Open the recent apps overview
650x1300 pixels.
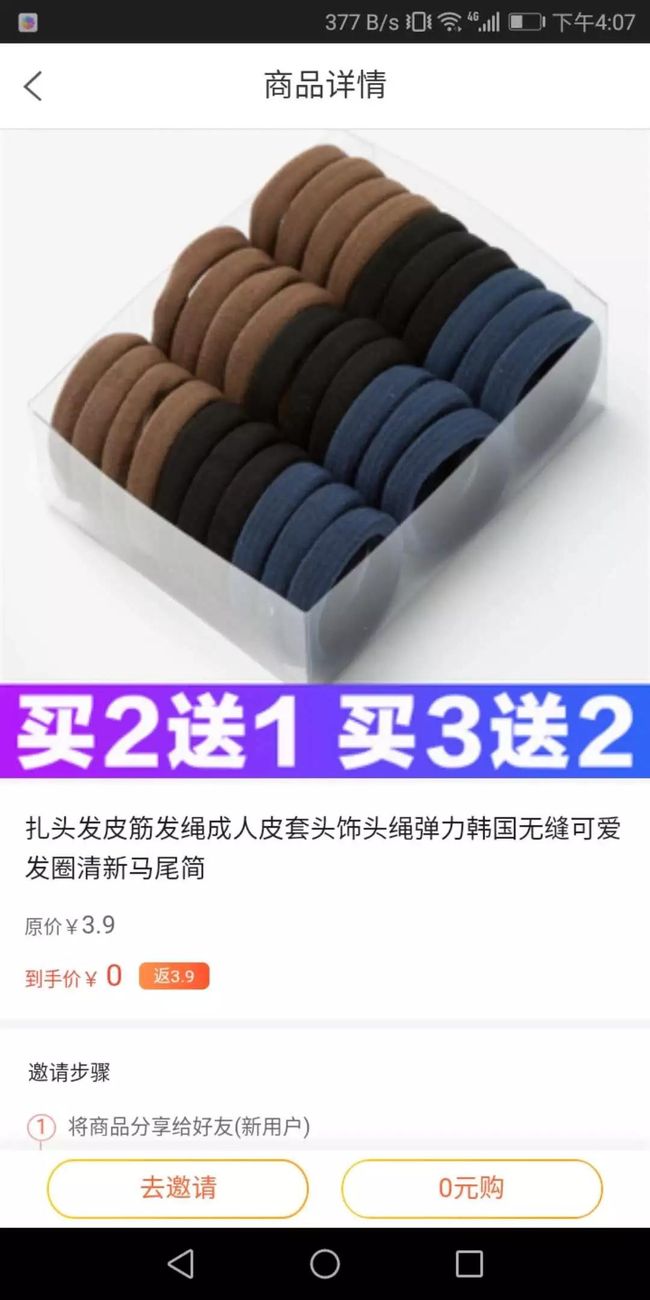tap(469, 1264)
